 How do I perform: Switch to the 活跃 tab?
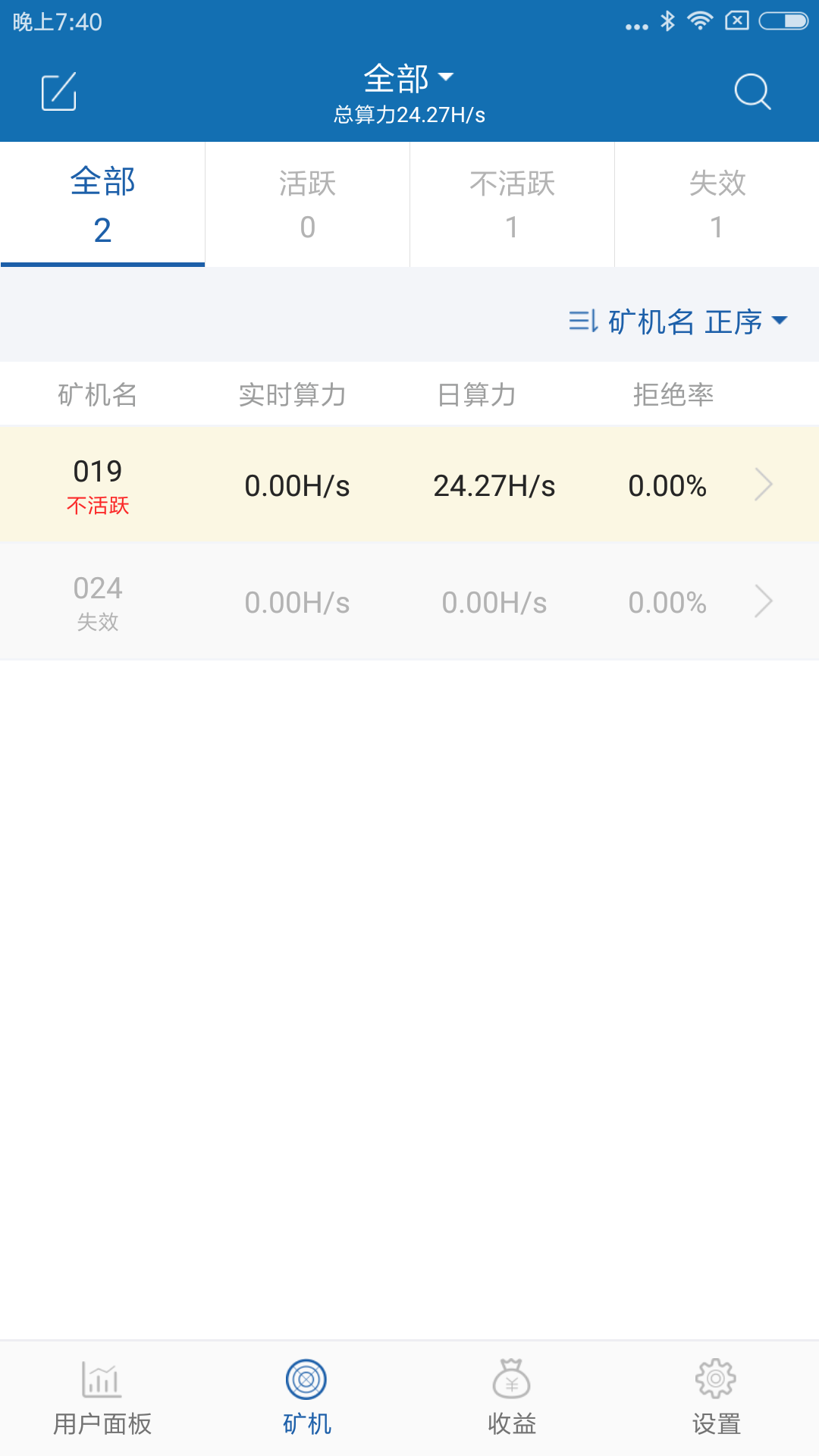(307, 205)
